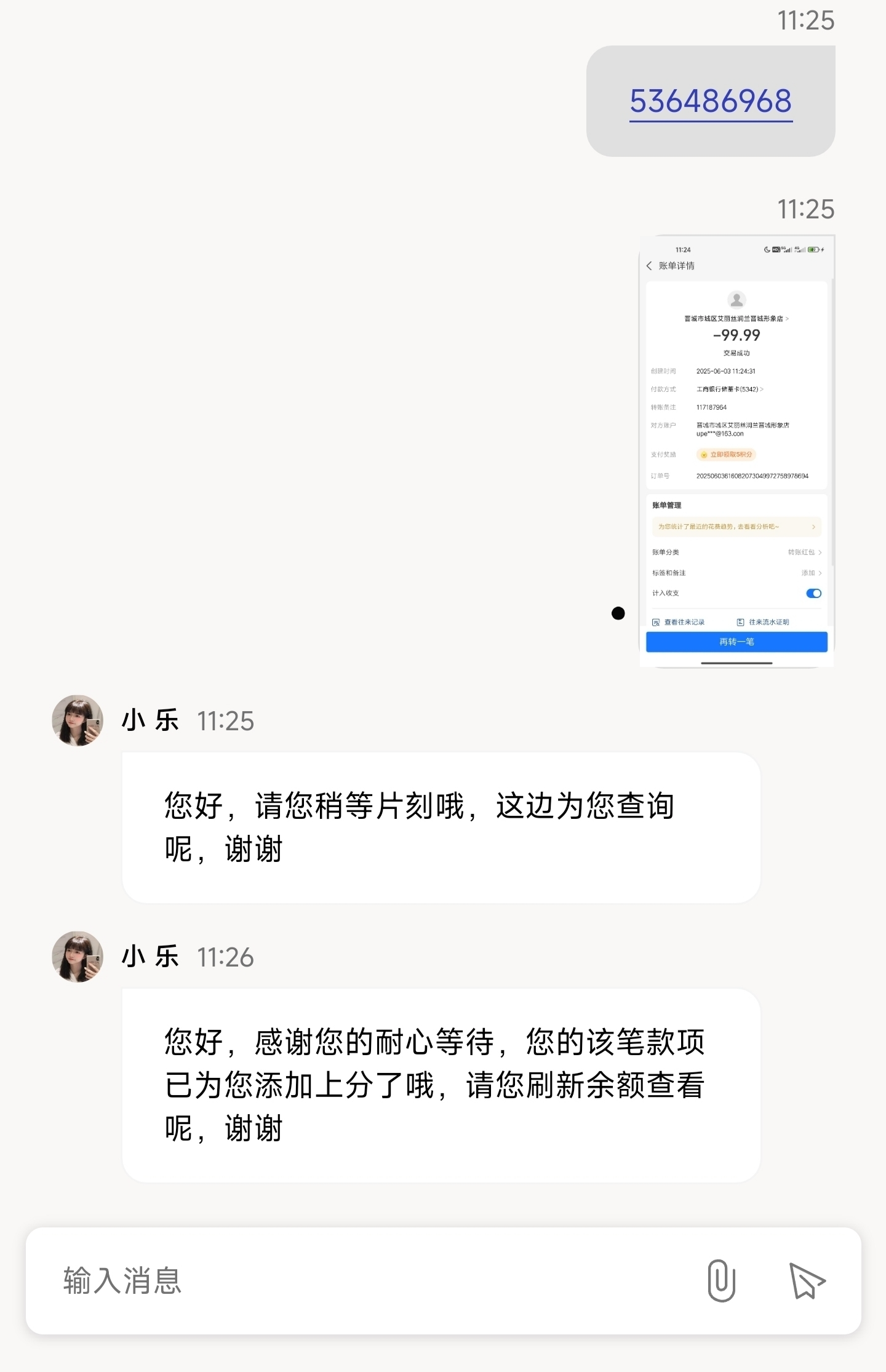This screenshot has height=1372, width=886.
Task: Send the message with the arrow icon
Action: coord(807,1281)
